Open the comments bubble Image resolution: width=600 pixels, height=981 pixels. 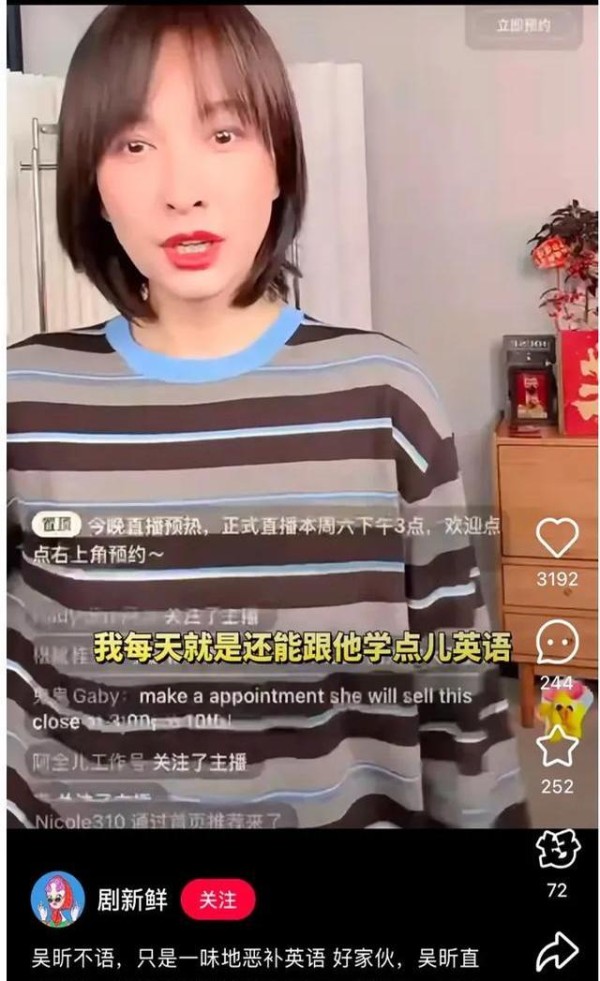coord(557,642)
